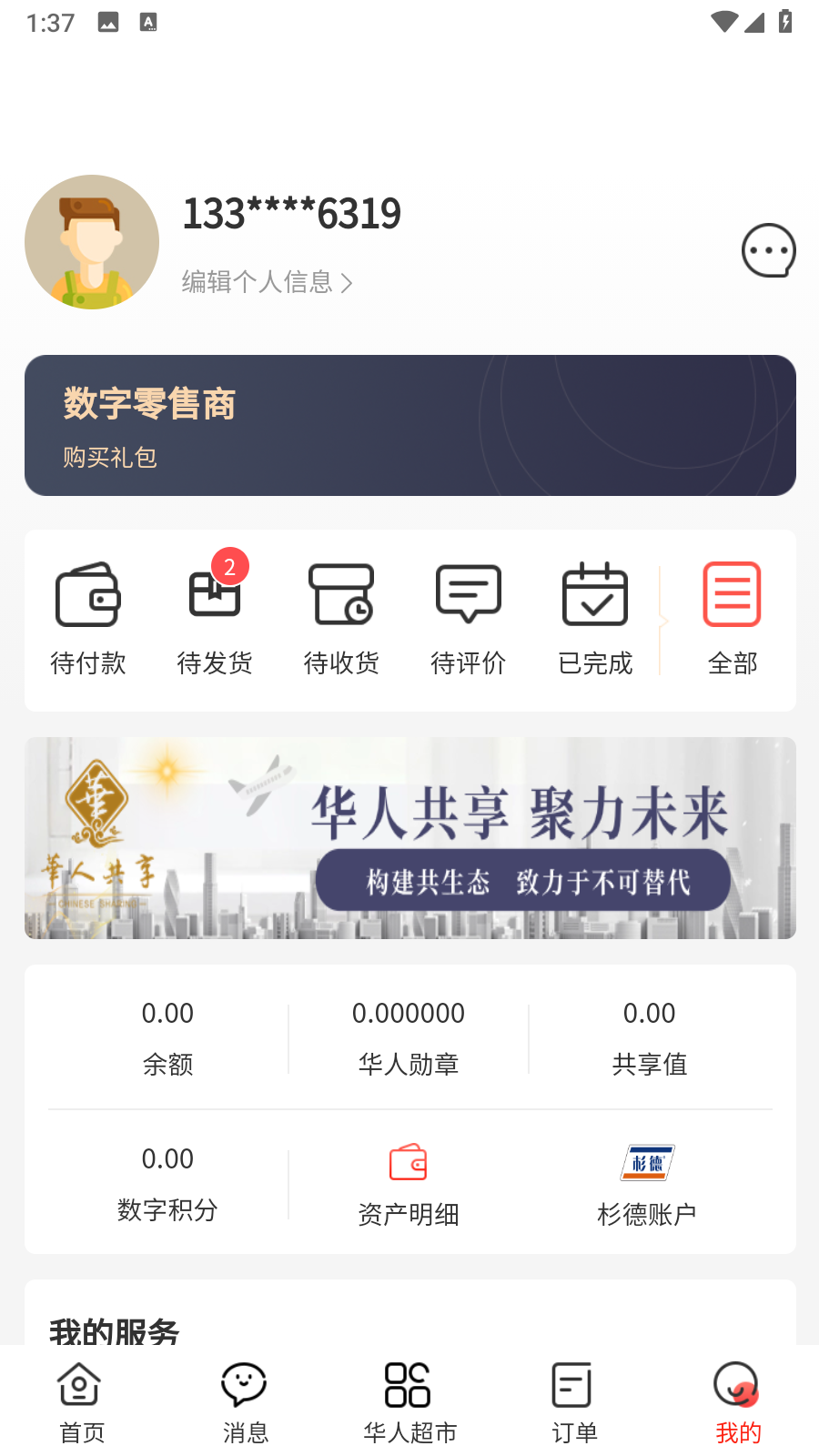Image resolution: width=819 pixels, height=1456 pixels.
Task: Open 资产明细
Action: 409,1185
